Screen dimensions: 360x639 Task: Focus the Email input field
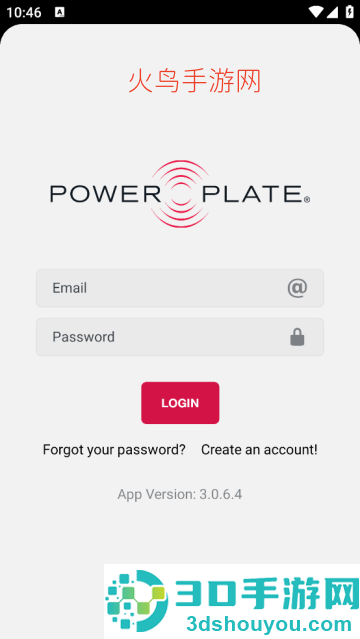point(180,288)
